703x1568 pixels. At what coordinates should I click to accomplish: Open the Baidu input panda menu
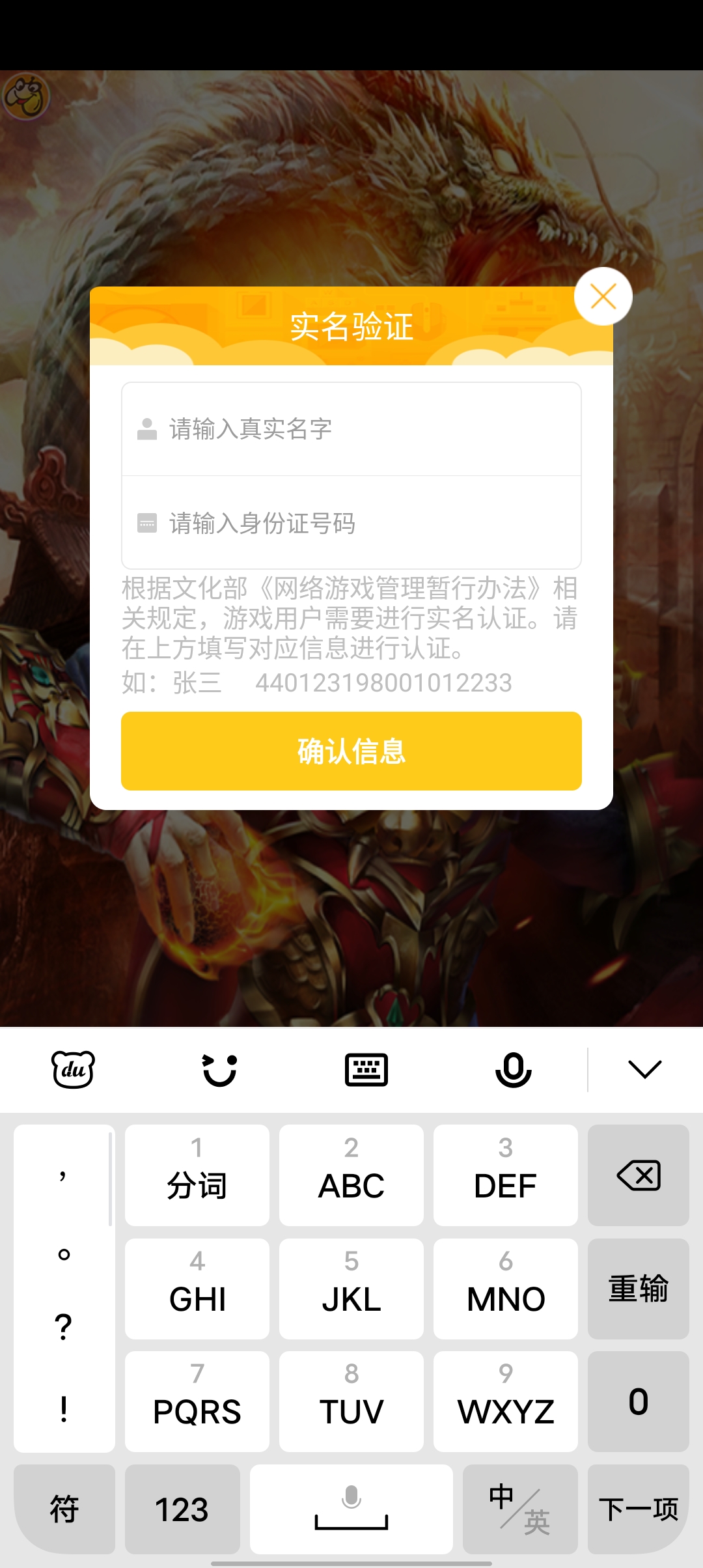72,1068
